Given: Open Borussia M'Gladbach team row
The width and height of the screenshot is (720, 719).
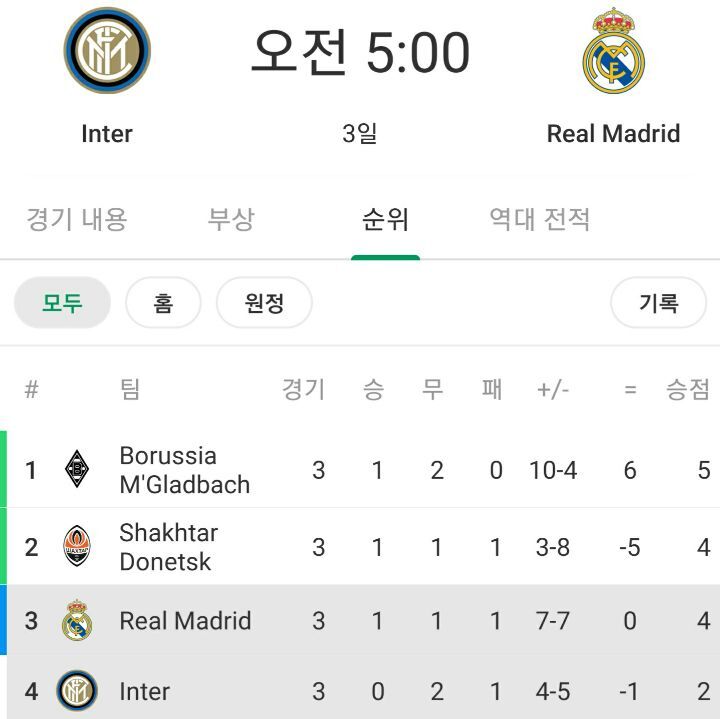Looking at the screenshot, I should 184,470.
